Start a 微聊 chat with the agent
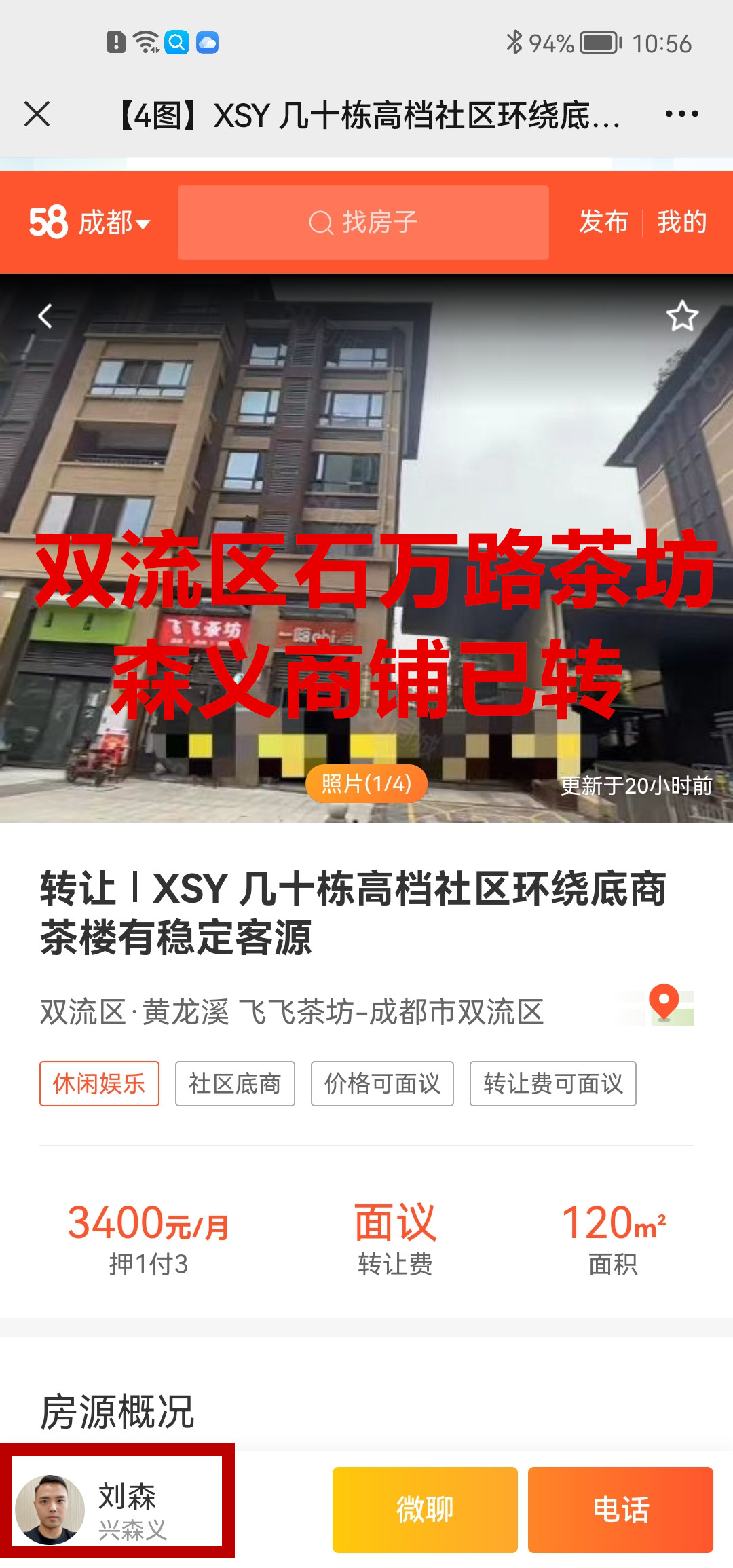 425,1510
